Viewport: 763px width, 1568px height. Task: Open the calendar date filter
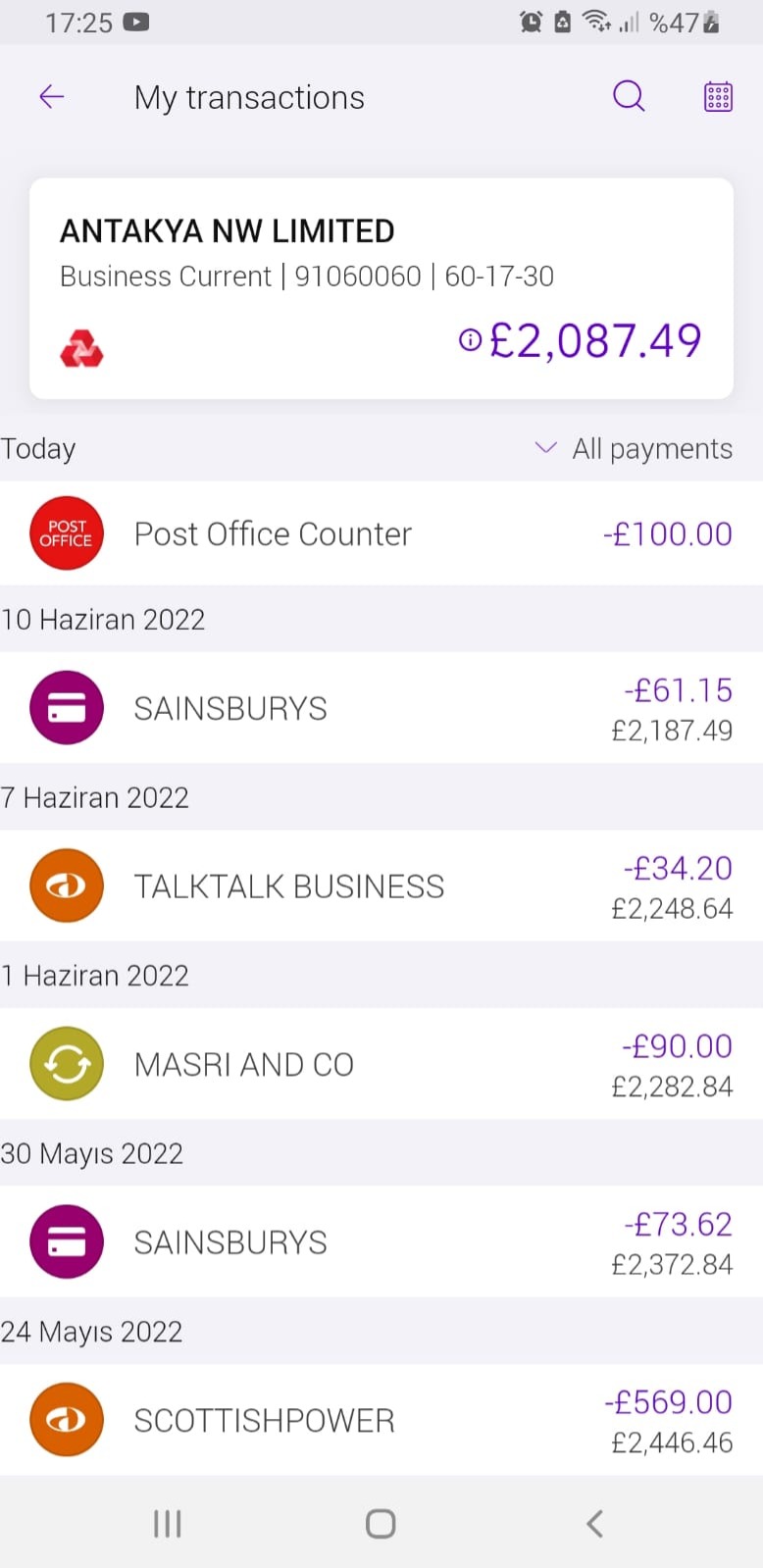(718, 96)
